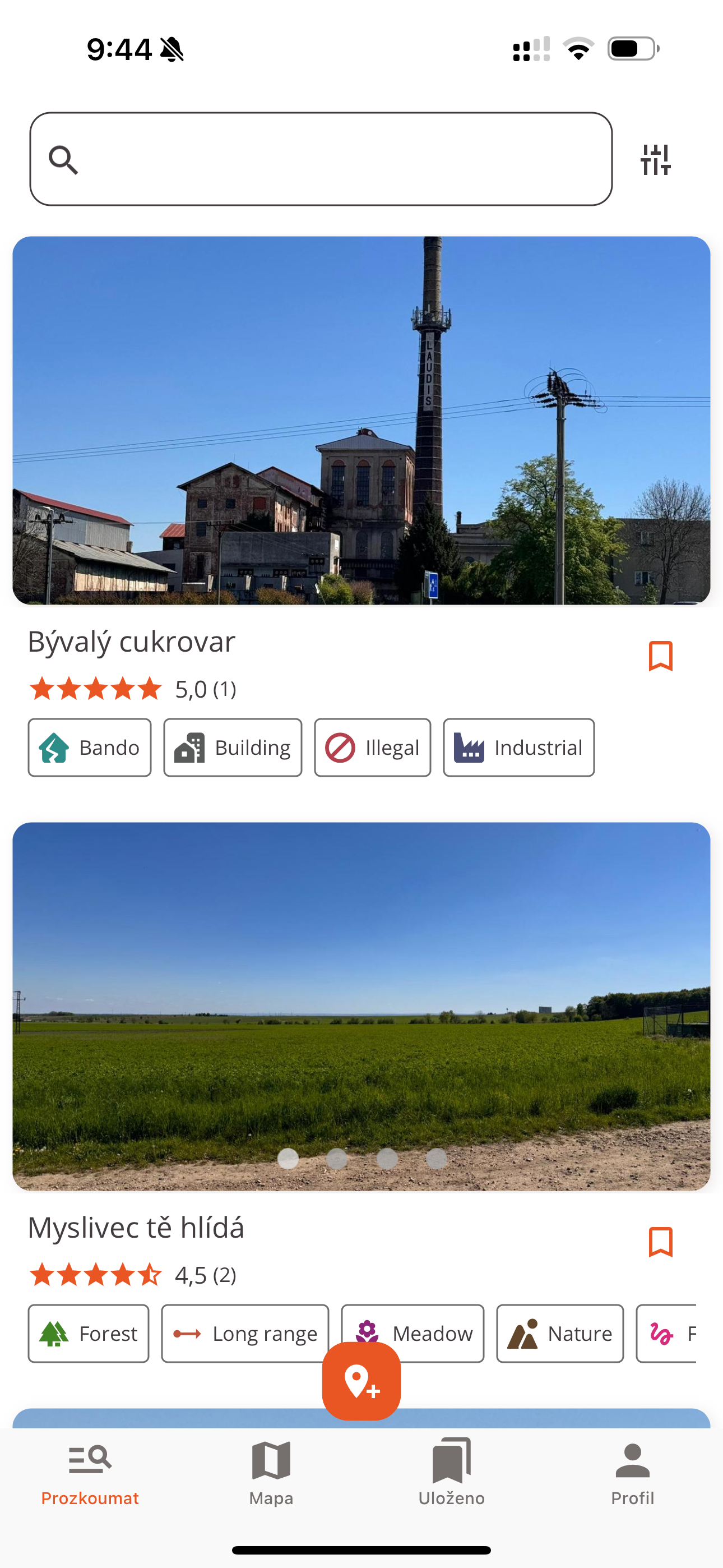
Task: Choose the Industrial tag chip
Action: (518, 748)
